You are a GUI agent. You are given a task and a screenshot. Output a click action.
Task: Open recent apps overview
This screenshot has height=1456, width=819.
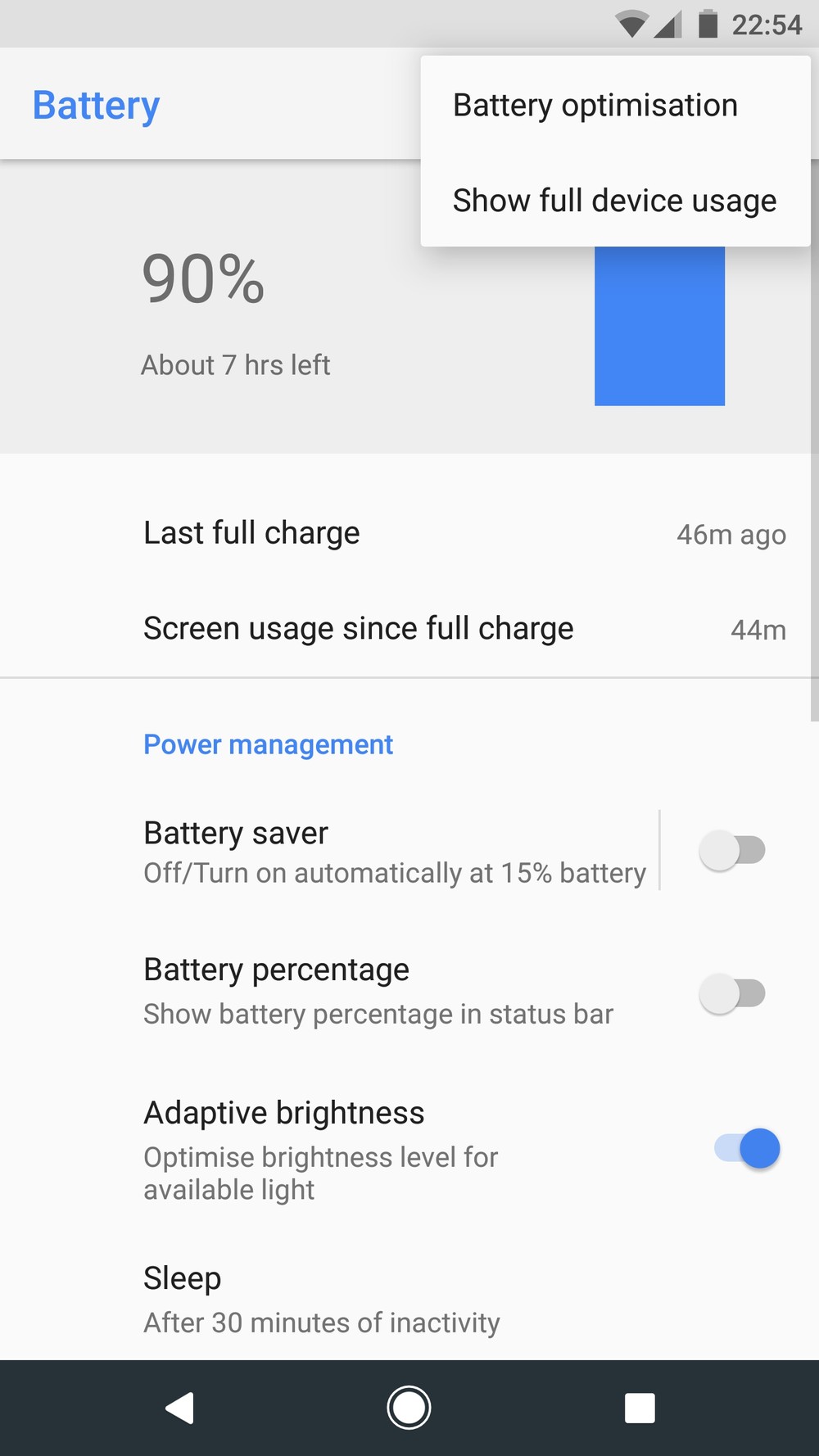[640, 1408]
